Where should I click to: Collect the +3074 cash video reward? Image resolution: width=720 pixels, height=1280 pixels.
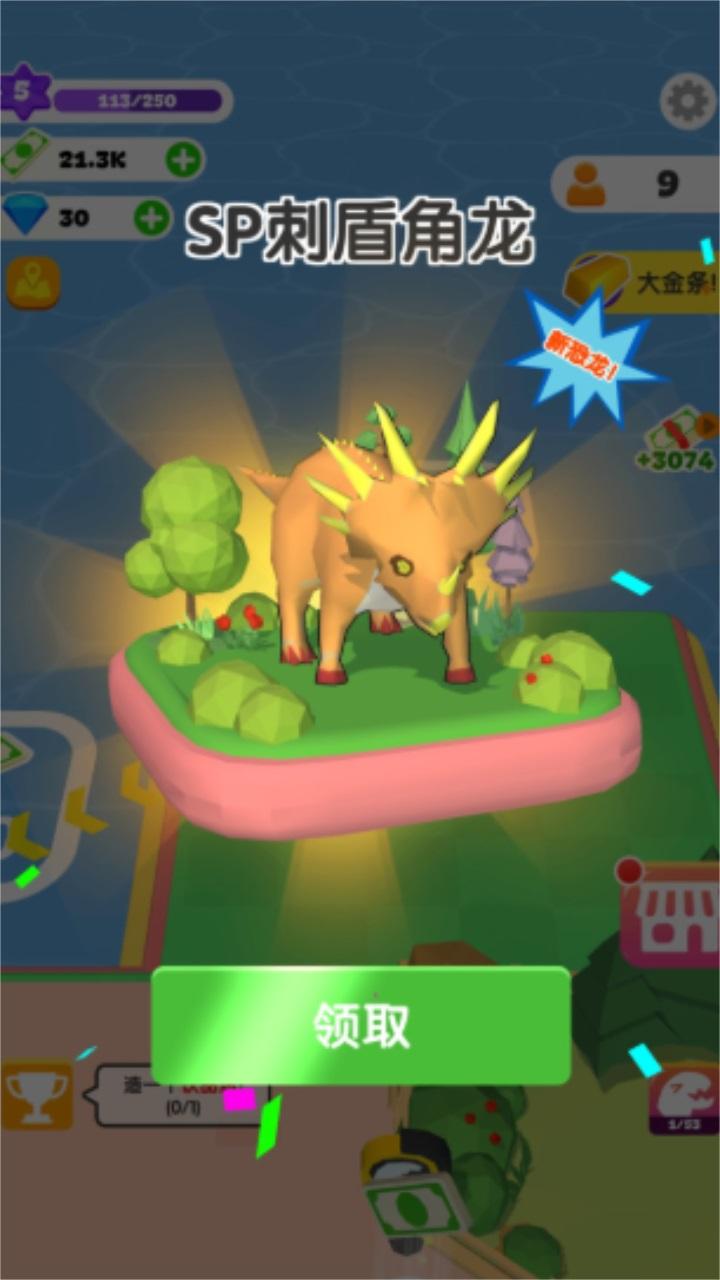click(679, 437)
